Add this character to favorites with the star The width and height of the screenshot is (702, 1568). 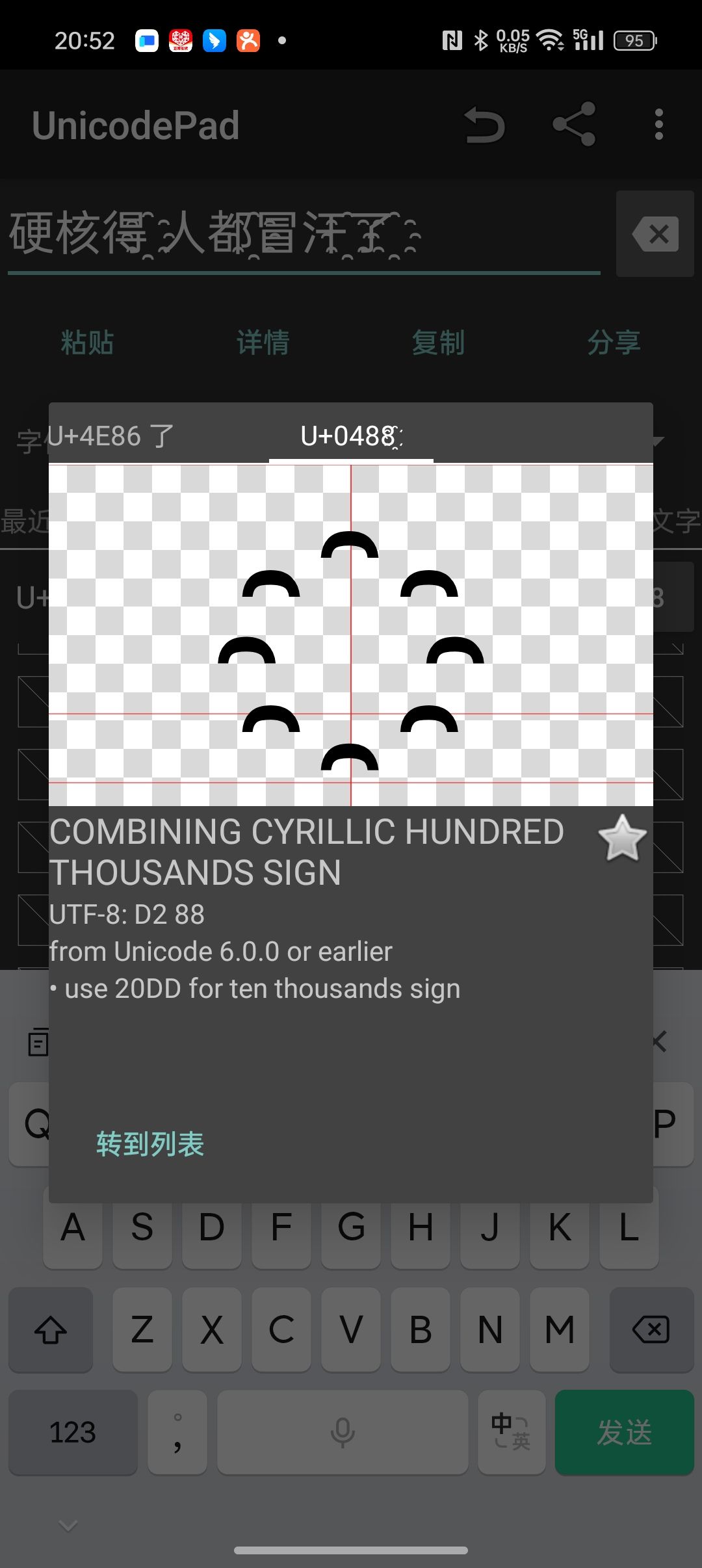click(622, 838)
